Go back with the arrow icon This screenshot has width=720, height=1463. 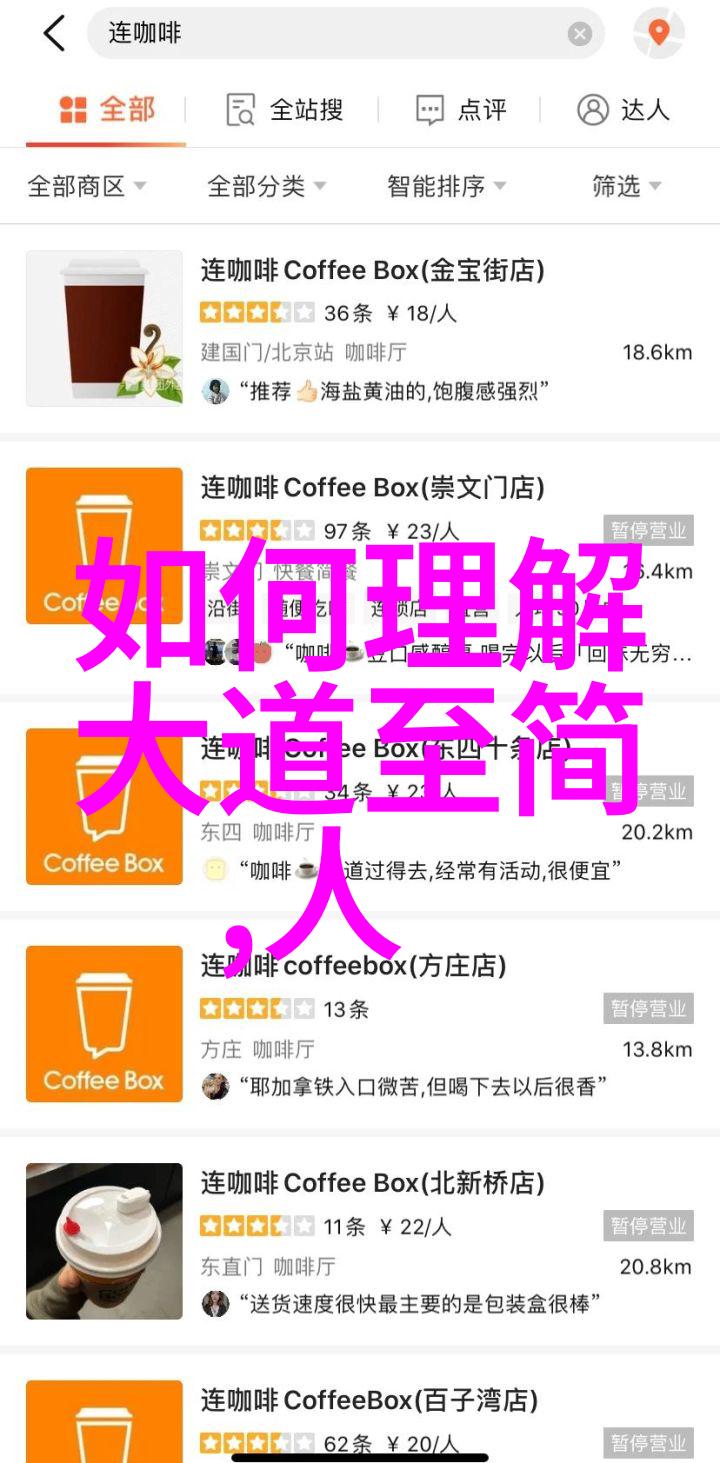[x=53, y=34]
